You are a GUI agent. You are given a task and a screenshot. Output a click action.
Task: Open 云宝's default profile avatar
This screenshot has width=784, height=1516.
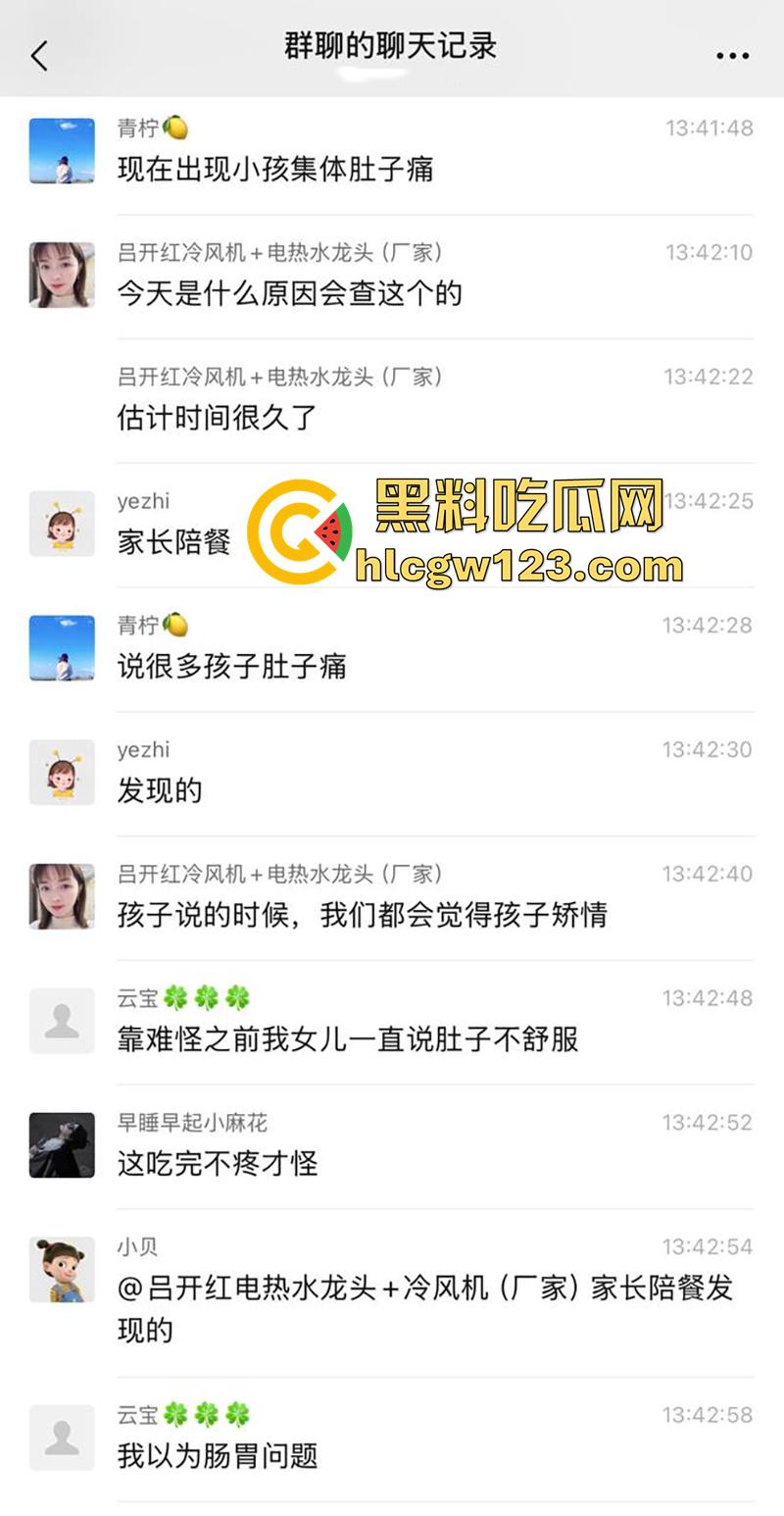click(61, 1020)
